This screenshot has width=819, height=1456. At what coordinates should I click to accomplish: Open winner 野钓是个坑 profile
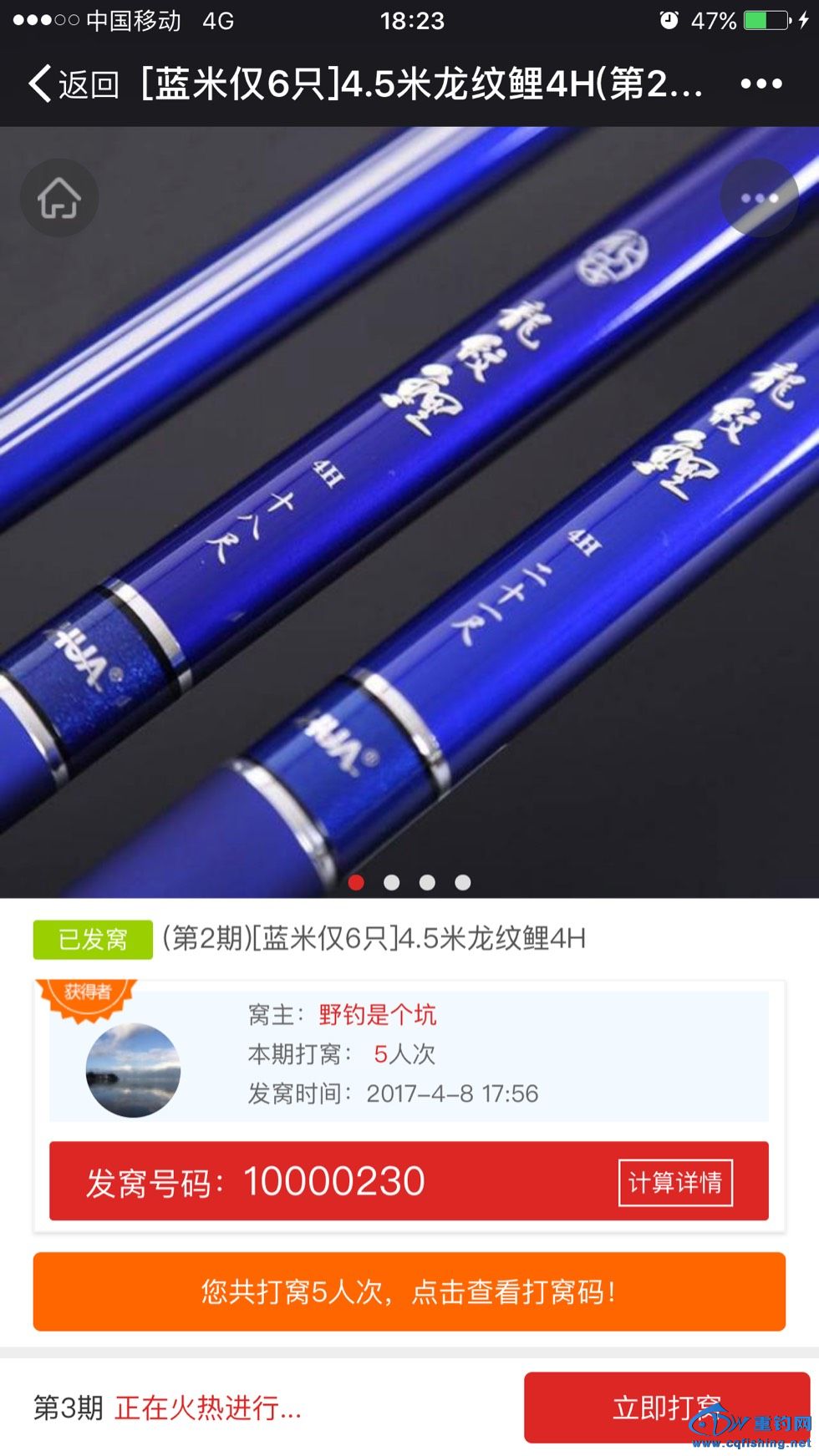(378, 1015)
